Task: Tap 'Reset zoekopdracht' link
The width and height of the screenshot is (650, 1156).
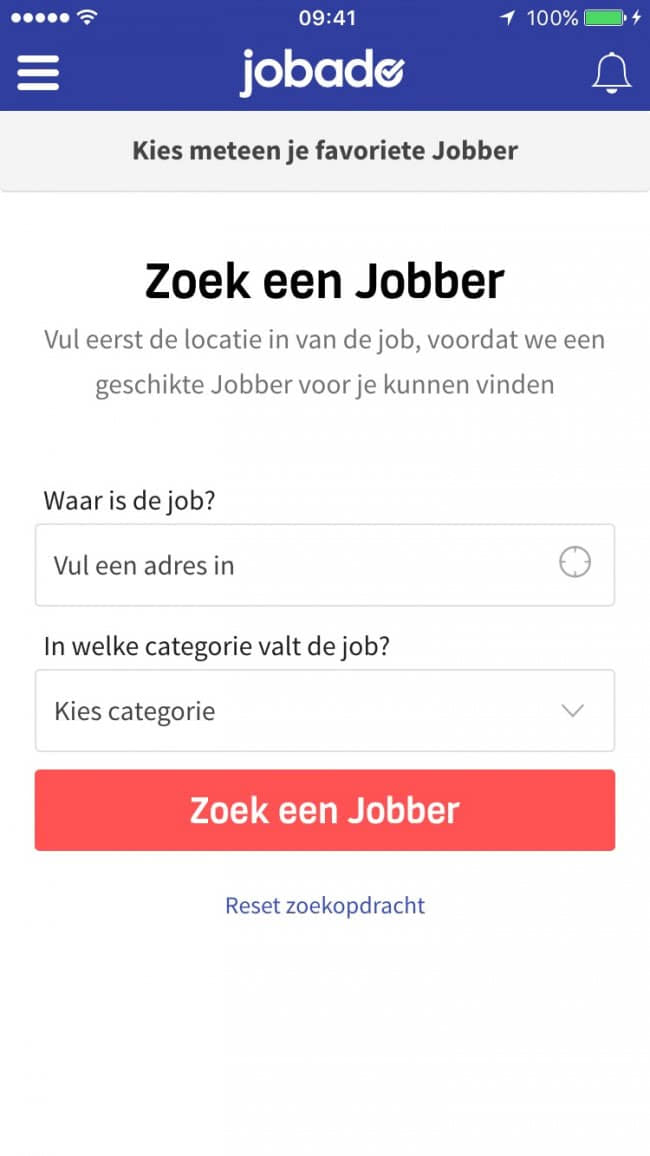Action: tap(325, 906)
